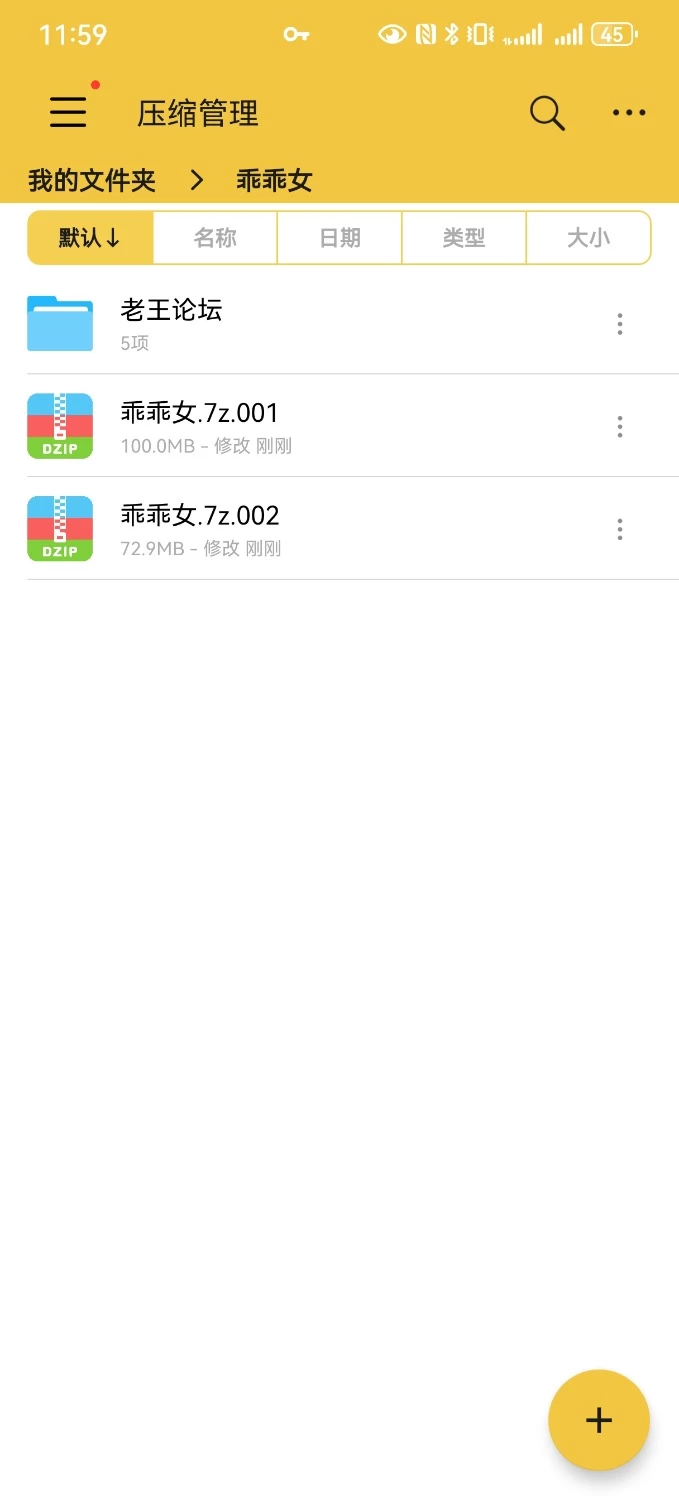The width and height of the screenshot is (679, 1500).
Task: Open the top-right overflow menu
Action: (x=629, y=113)
